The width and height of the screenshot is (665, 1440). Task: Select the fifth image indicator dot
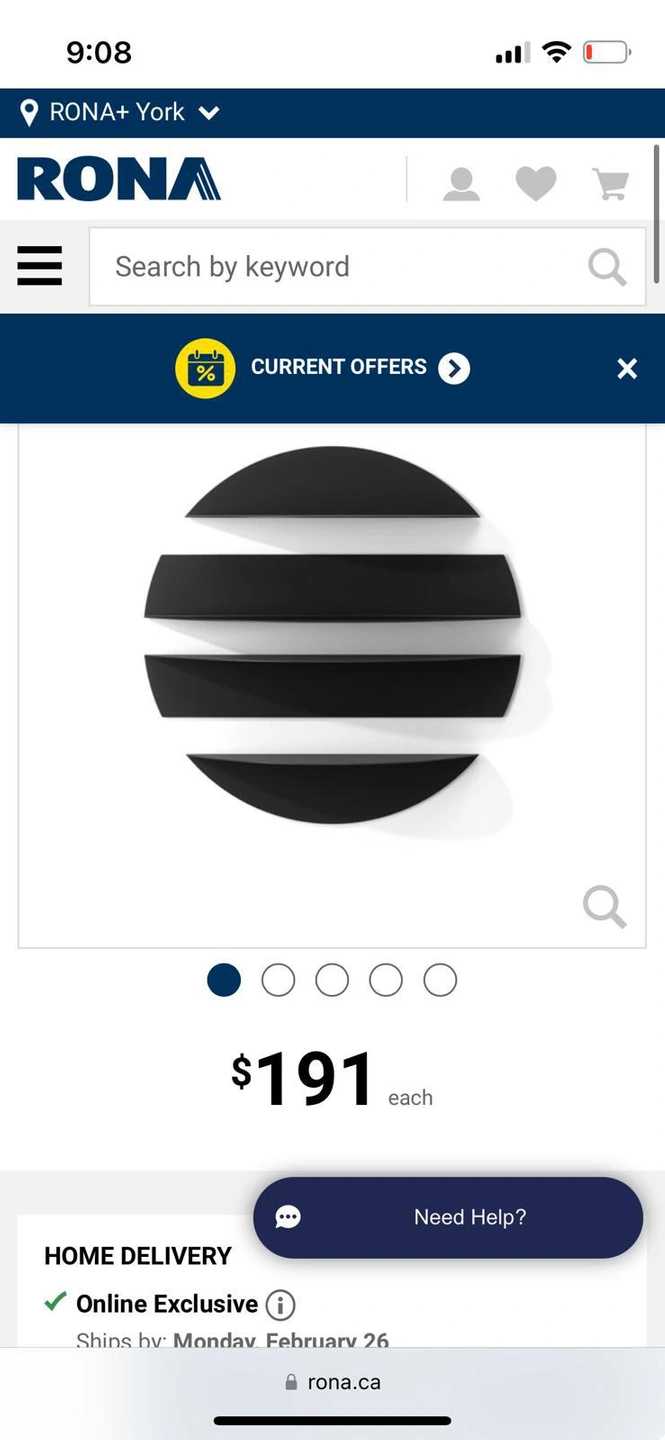(x=440, y=980)
